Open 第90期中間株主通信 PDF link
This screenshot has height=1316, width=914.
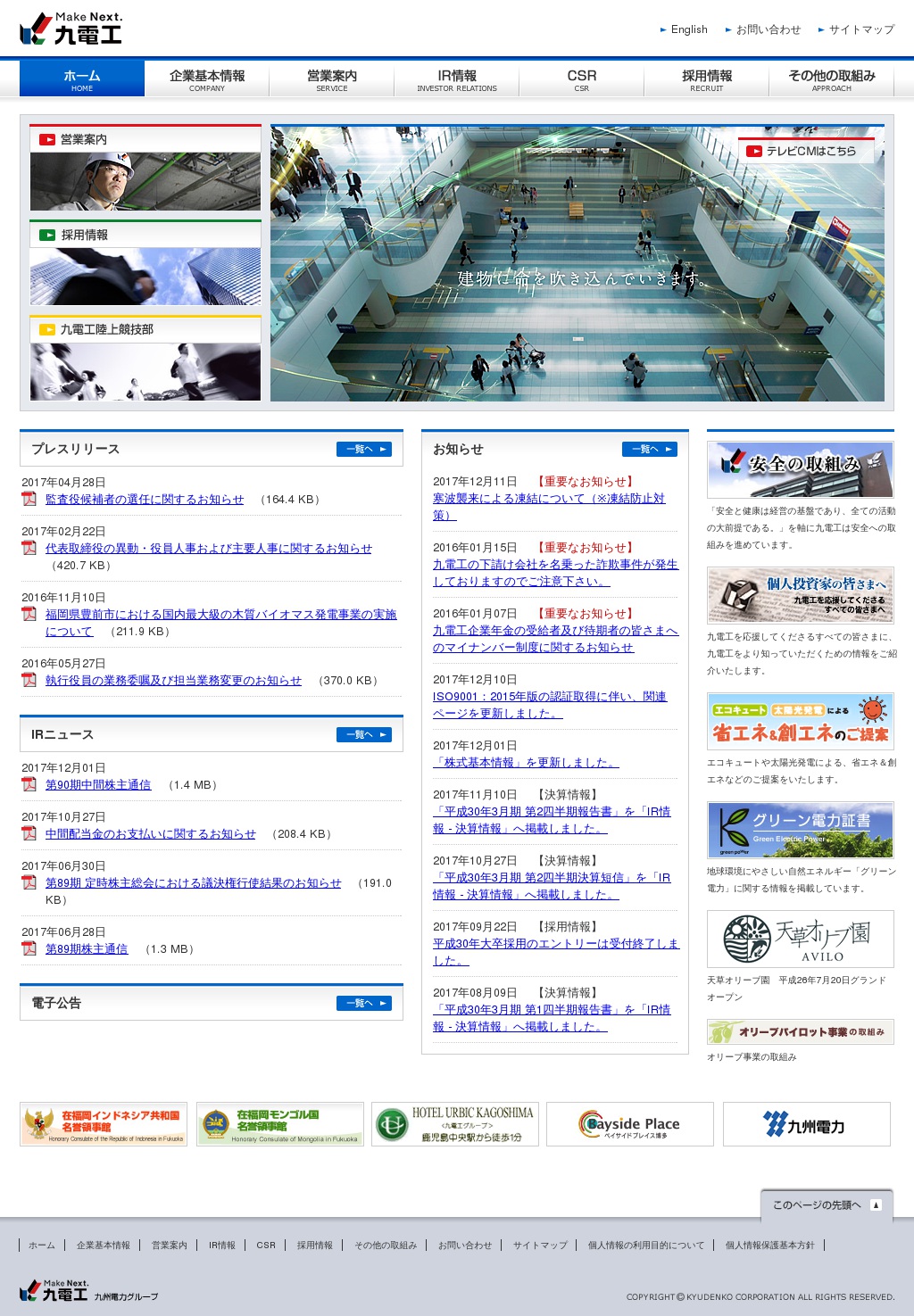coord(98,785)
